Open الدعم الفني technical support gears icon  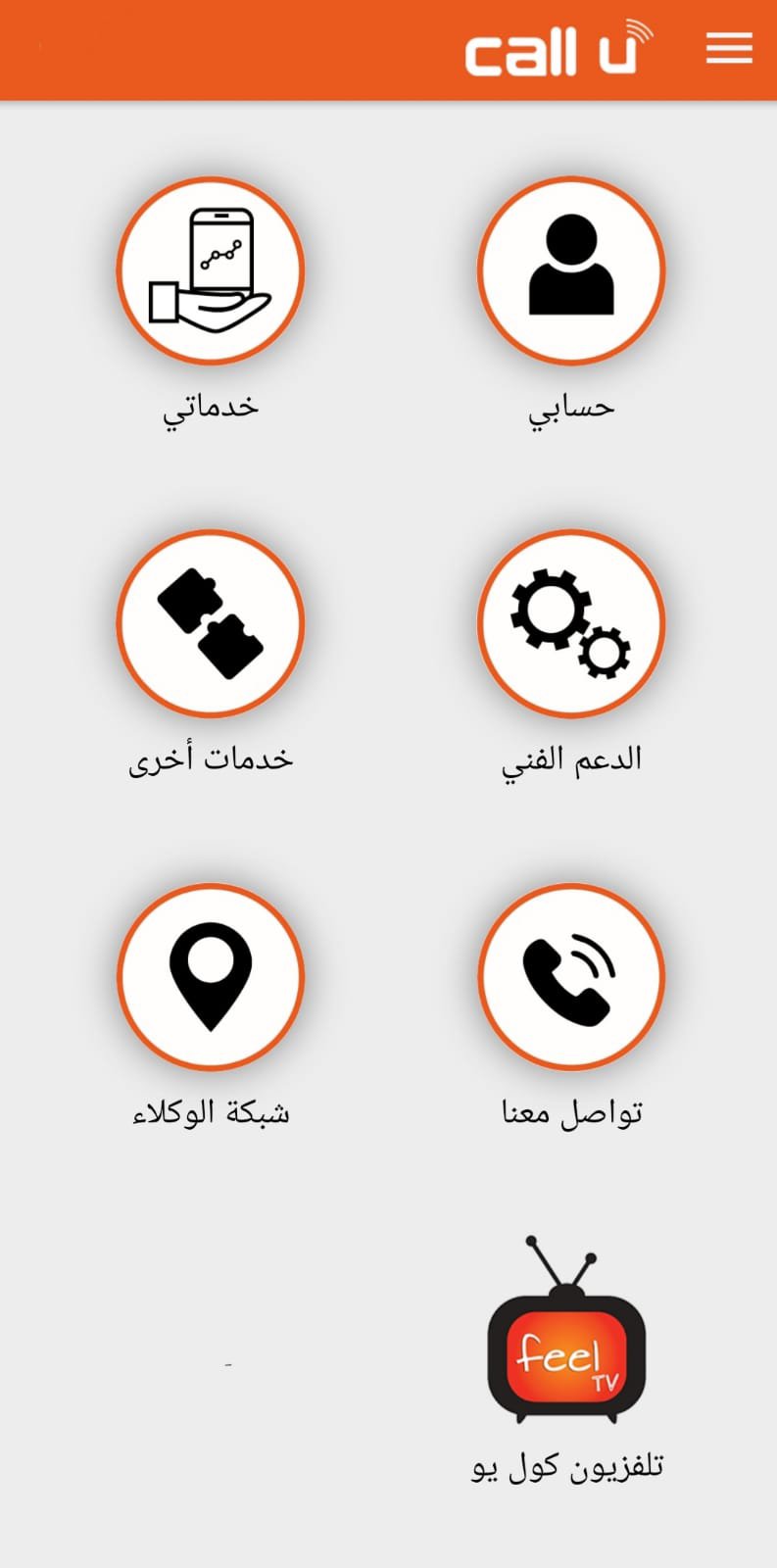(x=570, y=624)
